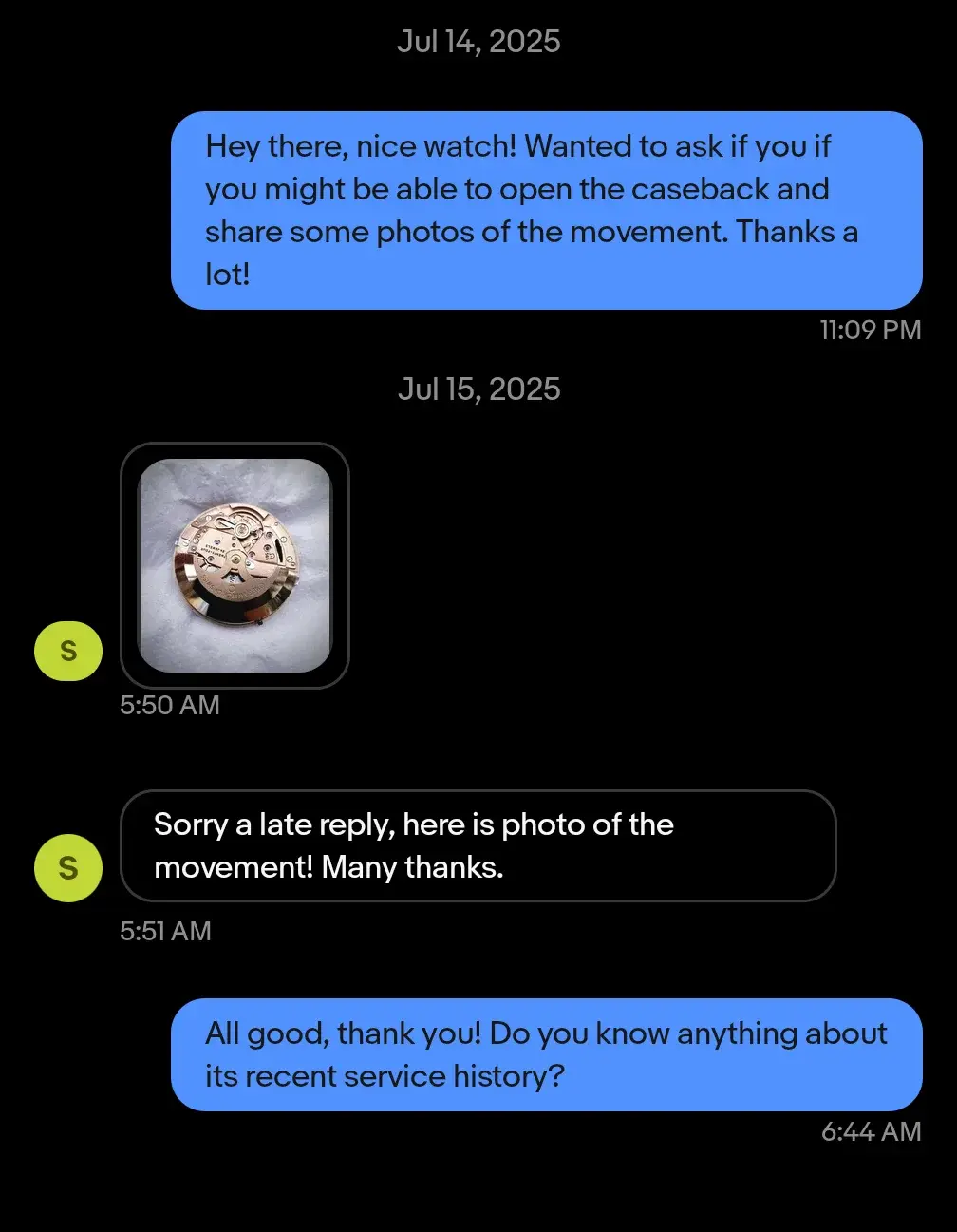Open sender profile avatar next to 'Sorry a late reply'

(68, 867)
